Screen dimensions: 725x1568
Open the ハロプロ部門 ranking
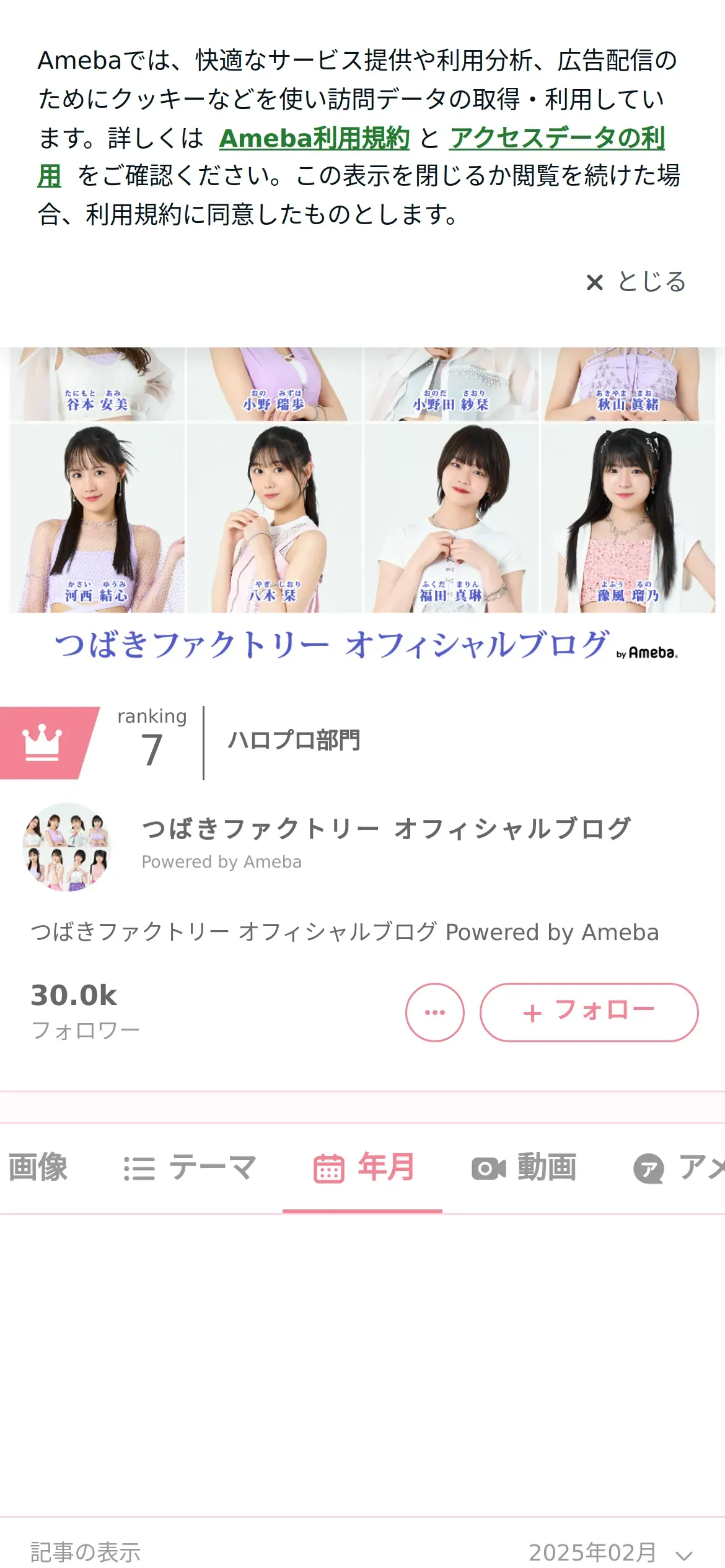pyautogui.click(x=294, y=740)
